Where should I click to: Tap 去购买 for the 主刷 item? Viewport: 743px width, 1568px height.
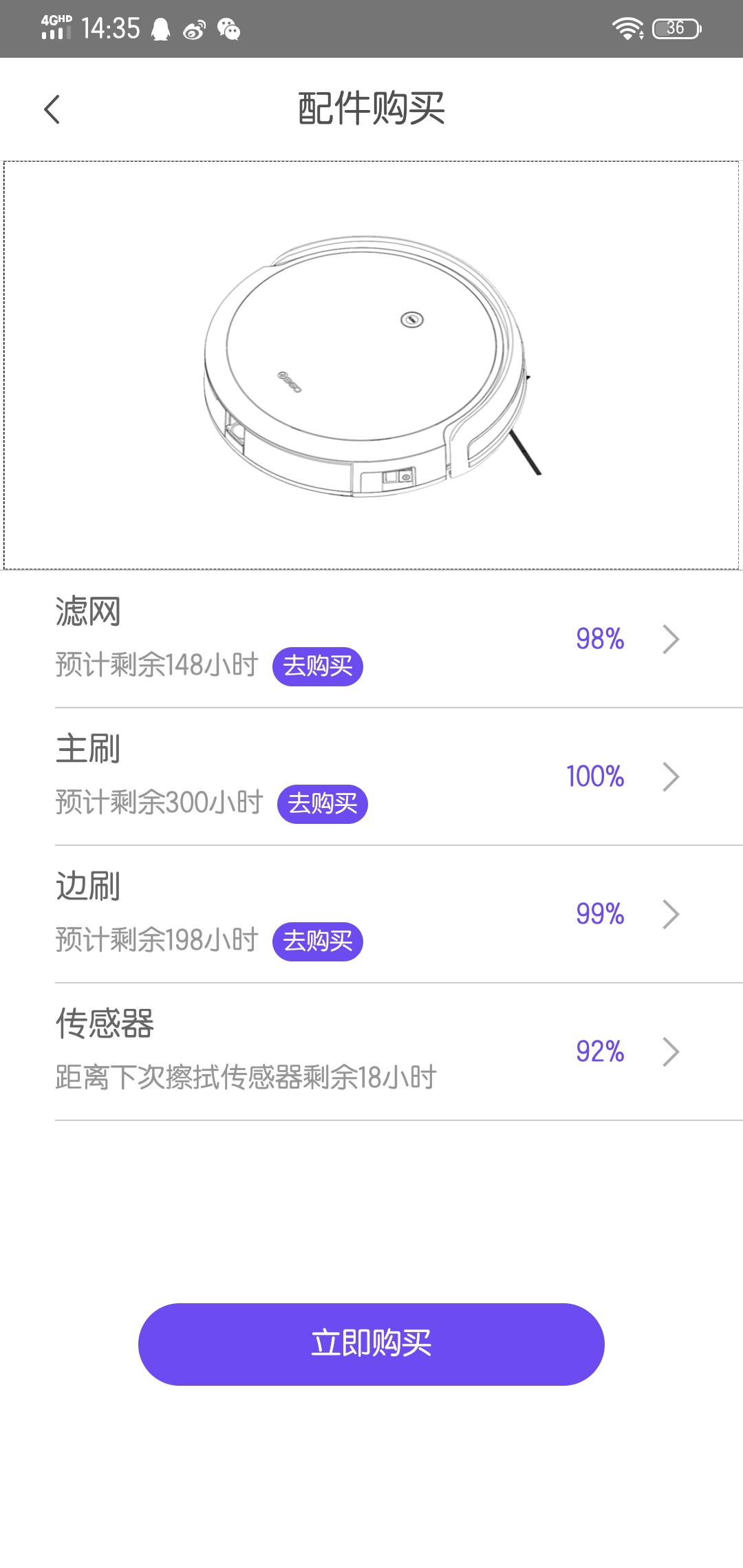tap(322, 803)
